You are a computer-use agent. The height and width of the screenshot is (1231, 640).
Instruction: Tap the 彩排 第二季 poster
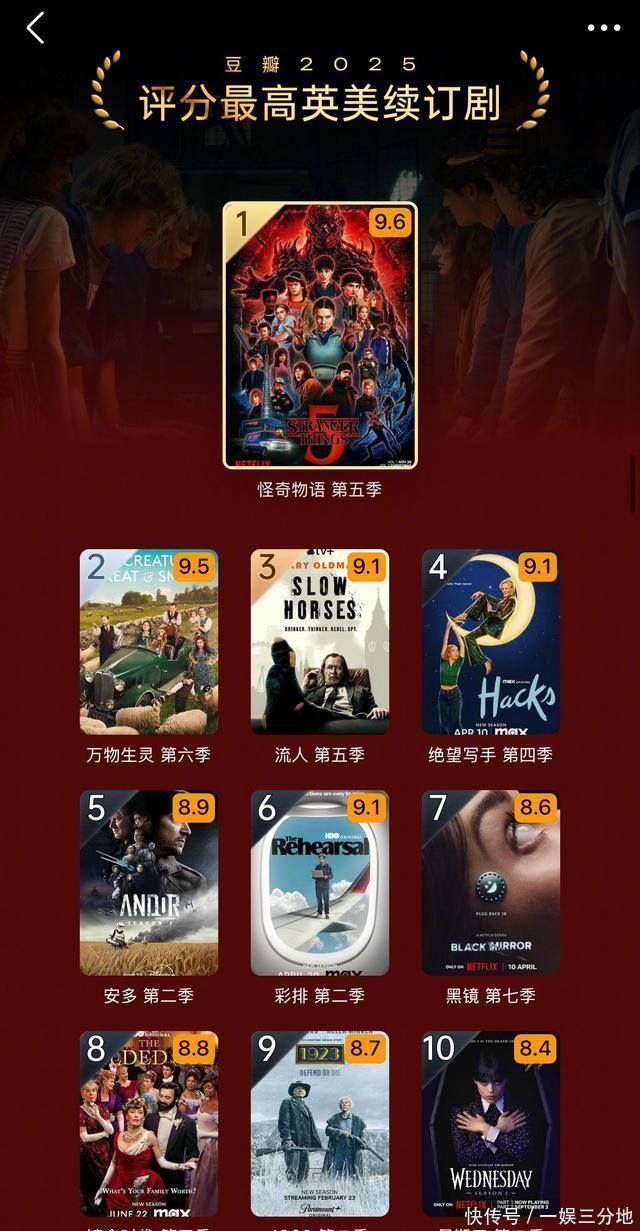320,883
